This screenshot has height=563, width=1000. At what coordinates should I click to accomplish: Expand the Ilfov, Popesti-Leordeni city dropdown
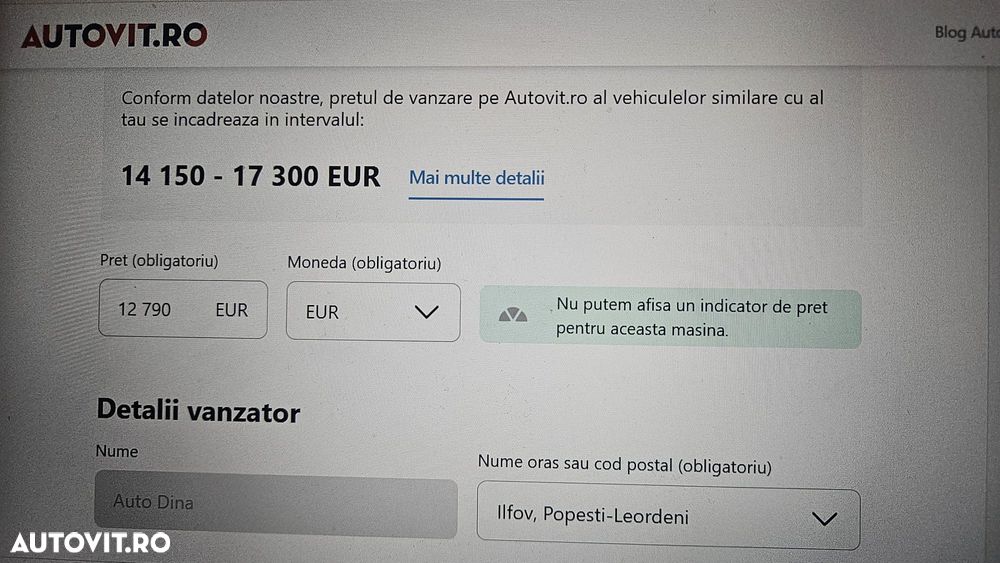667,518
